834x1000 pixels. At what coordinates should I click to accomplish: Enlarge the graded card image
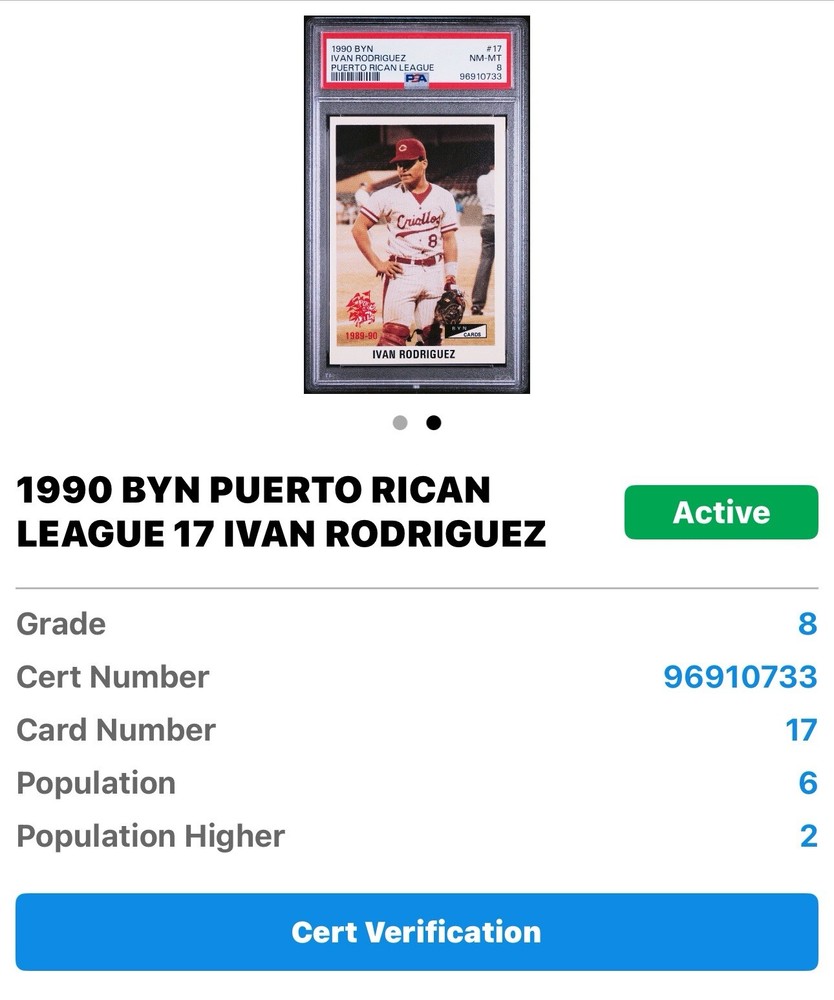(417, 205)
